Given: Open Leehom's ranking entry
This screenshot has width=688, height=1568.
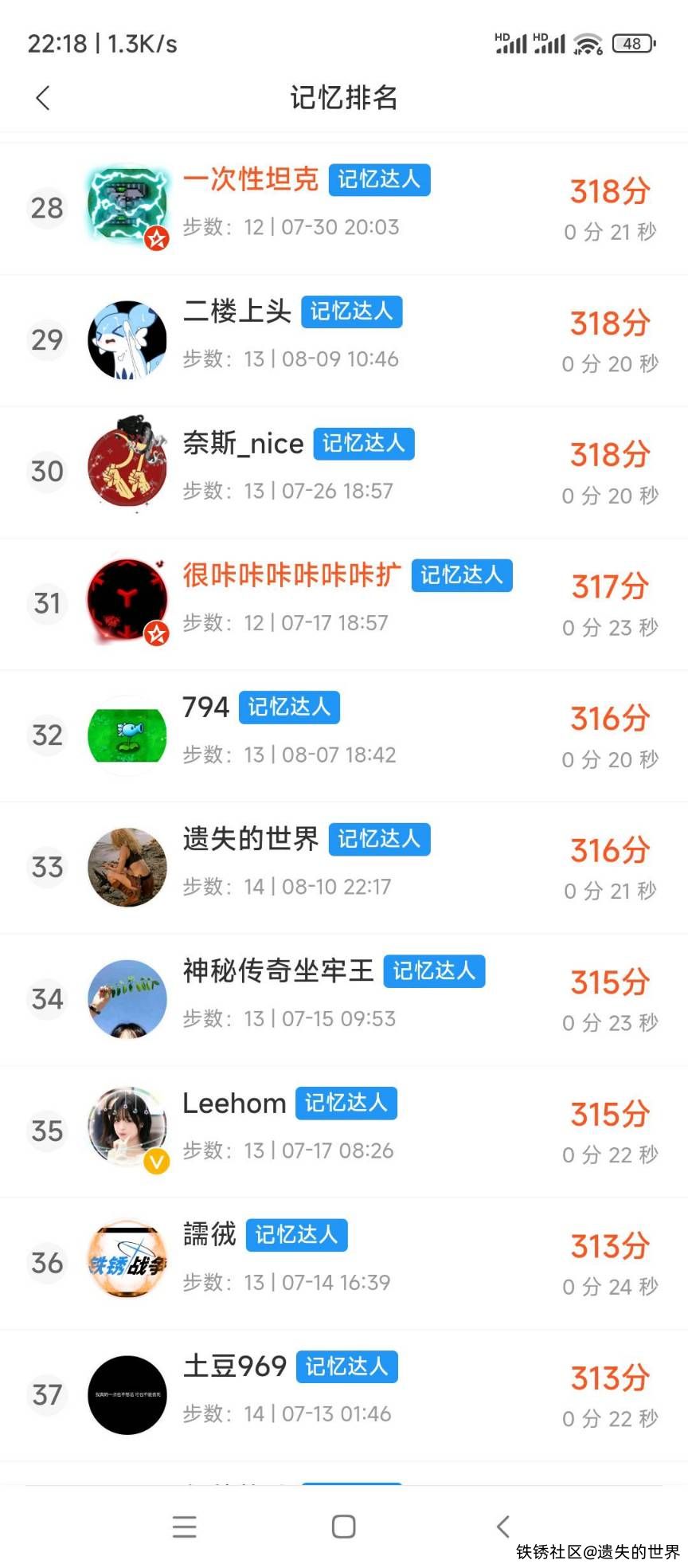Looking at the screenshot, I should [344, 1131].
